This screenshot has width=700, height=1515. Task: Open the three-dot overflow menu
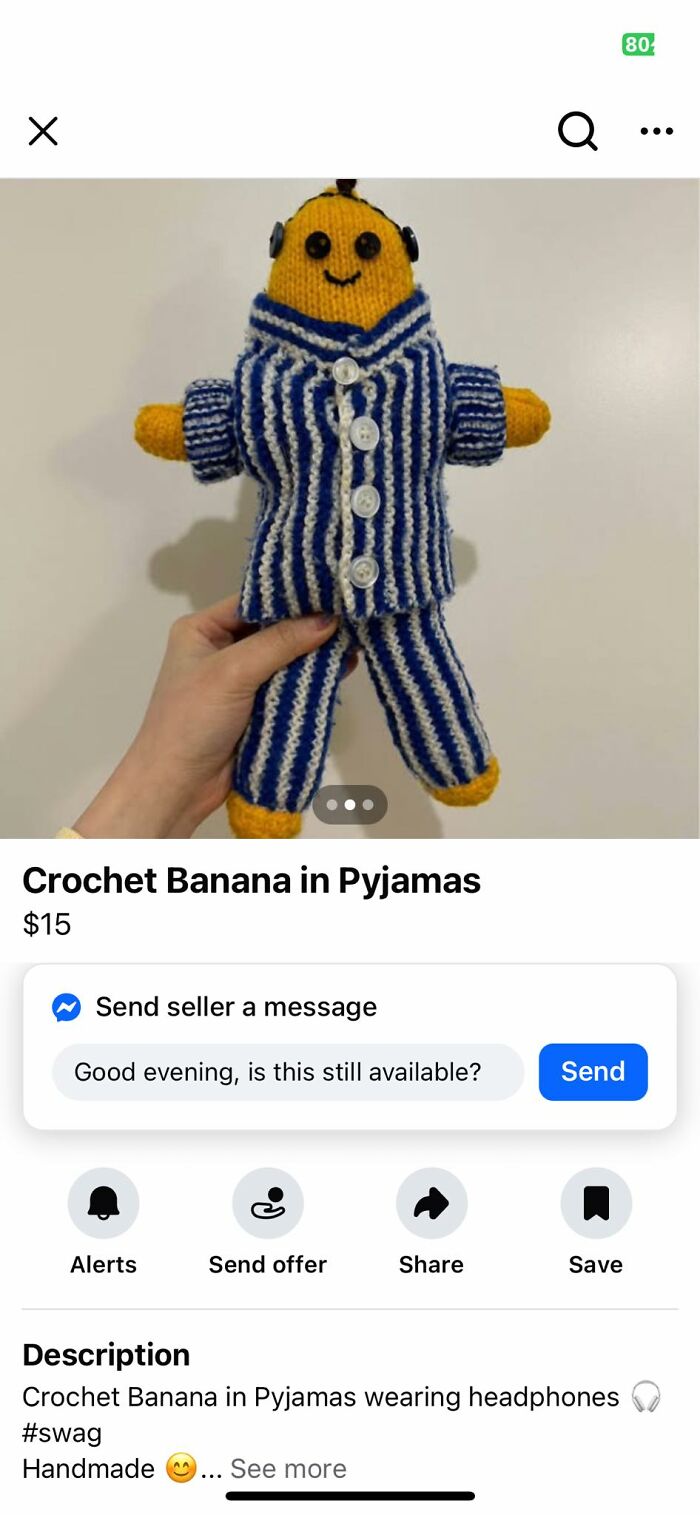(656, 131)
